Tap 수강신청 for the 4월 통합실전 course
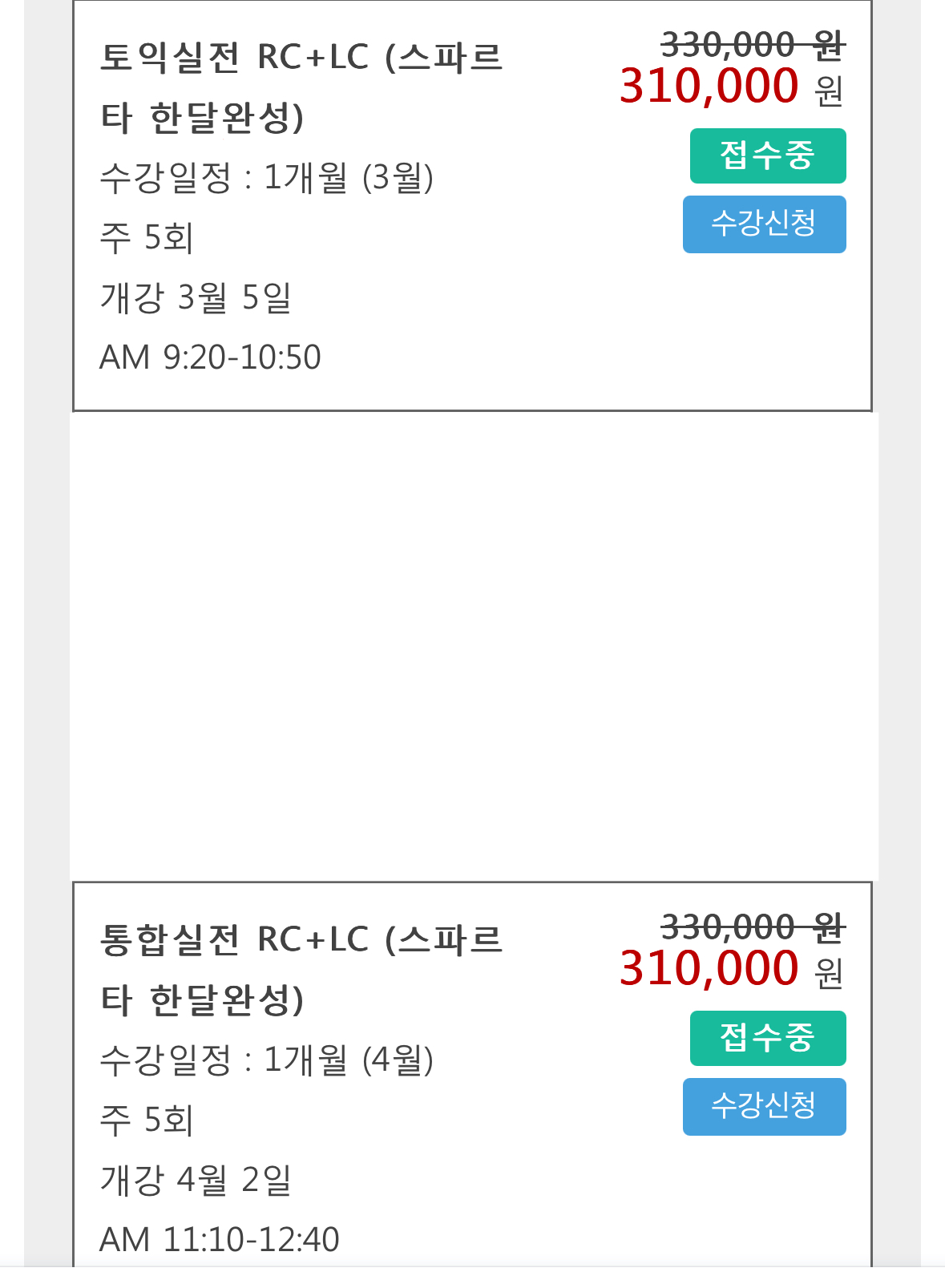 click(x=764, y=1107)
